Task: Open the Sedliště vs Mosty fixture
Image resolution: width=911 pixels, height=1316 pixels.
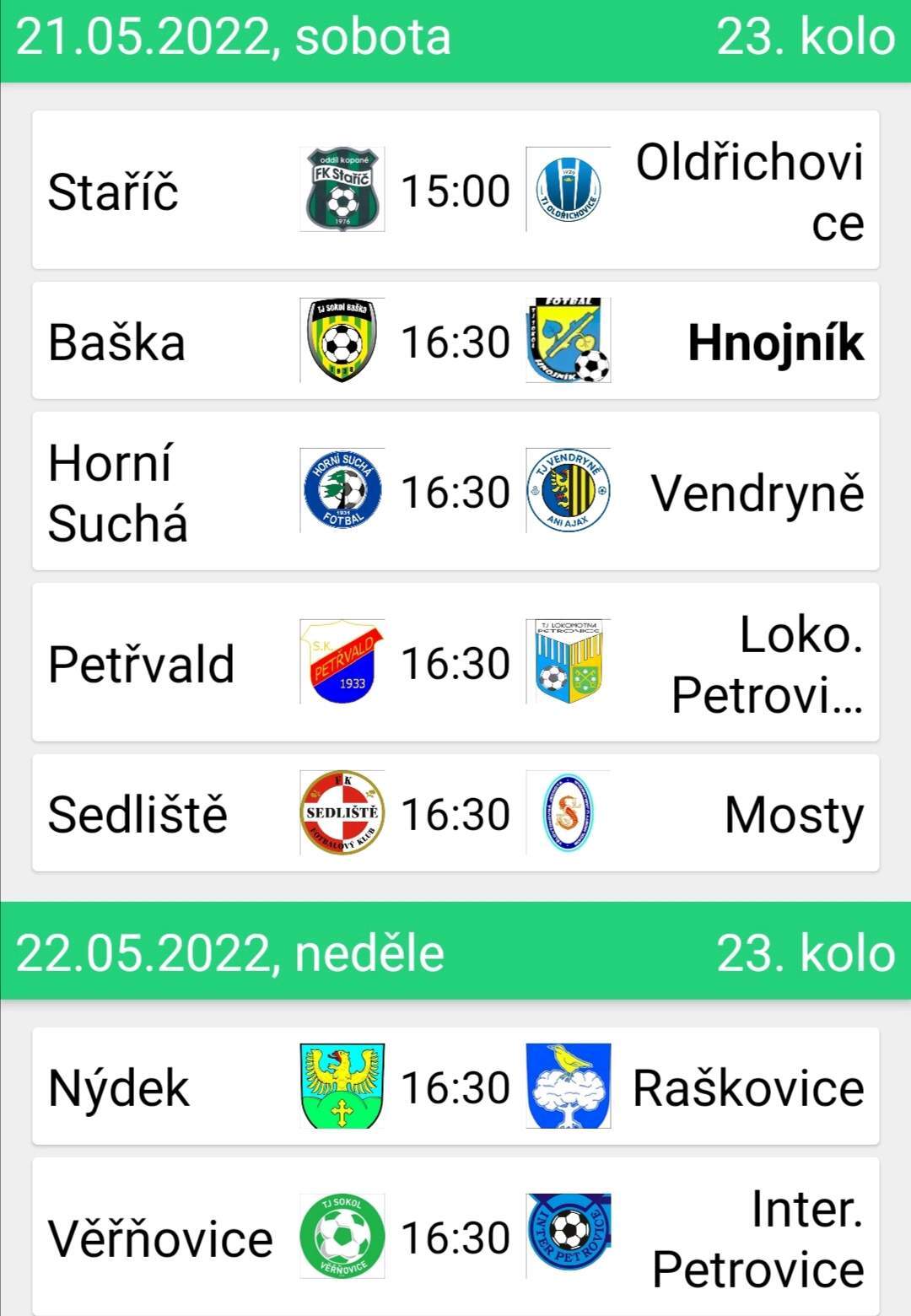Action: (455, 813)
